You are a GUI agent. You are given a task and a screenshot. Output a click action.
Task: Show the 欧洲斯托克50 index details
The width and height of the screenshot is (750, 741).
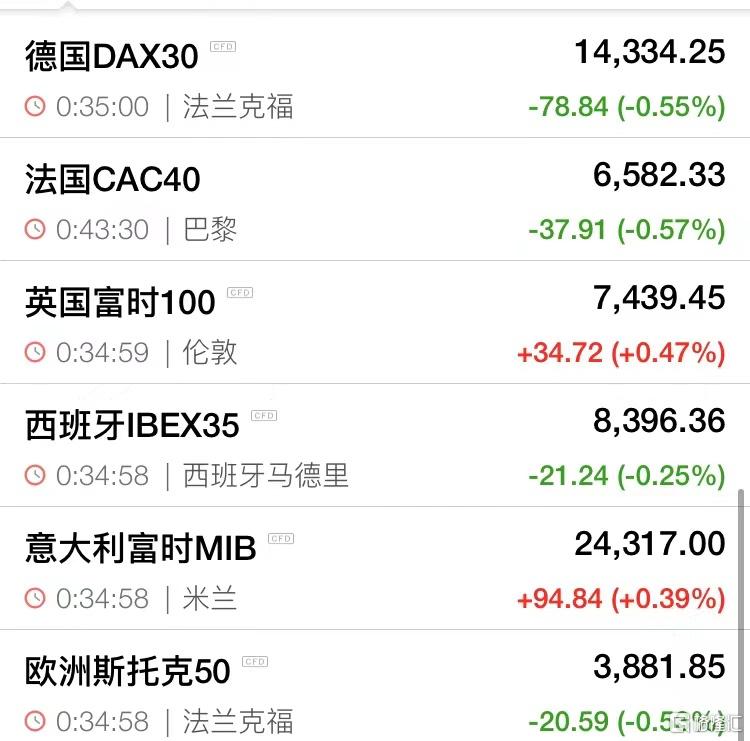coord(128,671)
